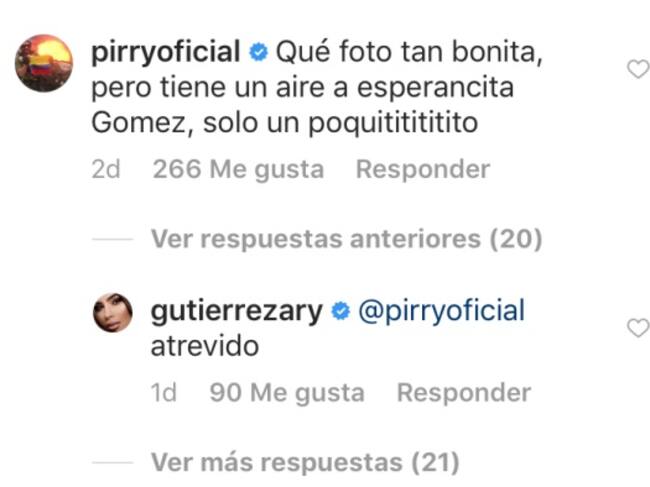Viewport: 650px width, 487px height.
Task: Reply to pirryoficial's comment
Action: pos(423,170)
